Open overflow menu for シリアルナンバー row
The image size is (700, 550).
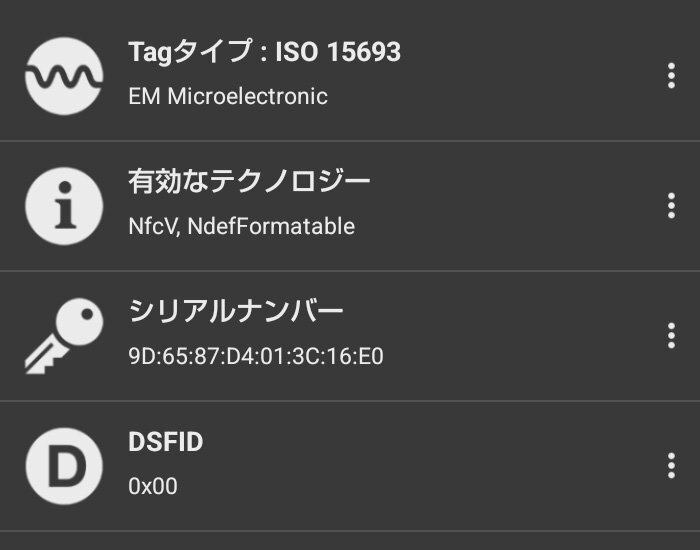670,335
